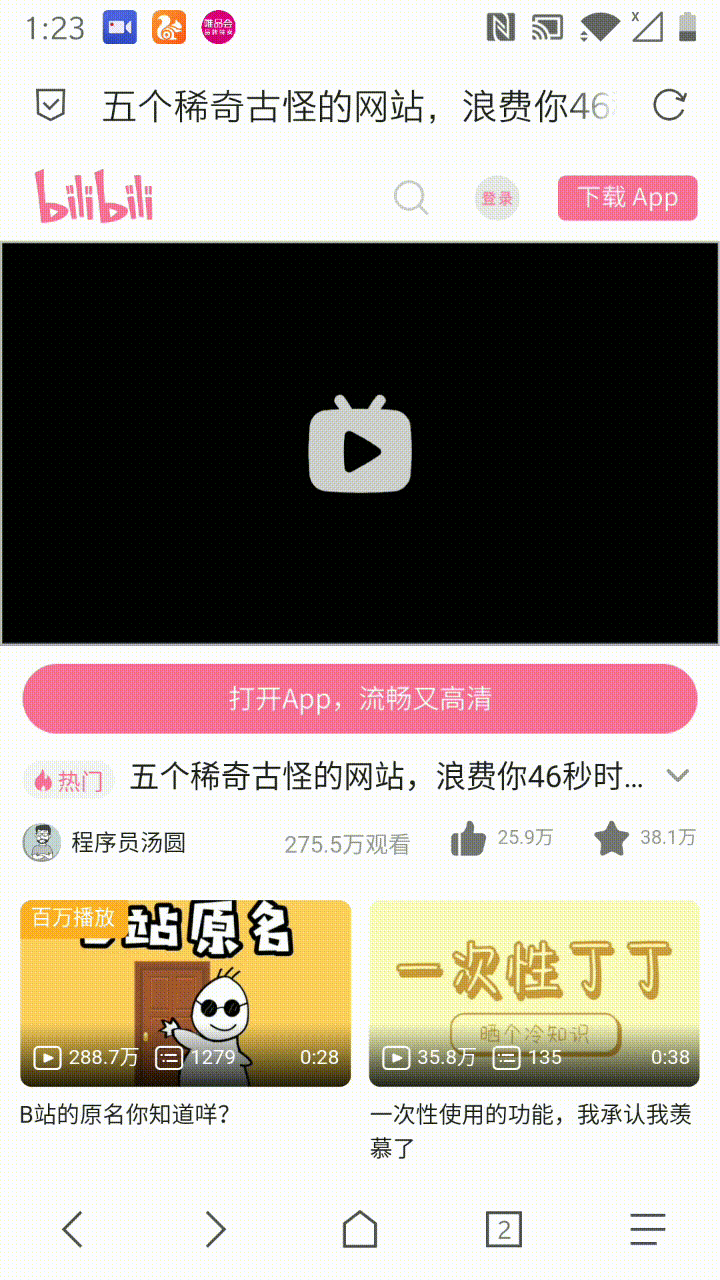Expand the video title with the chevron
720x1280 pixels.
pos(678,776)
